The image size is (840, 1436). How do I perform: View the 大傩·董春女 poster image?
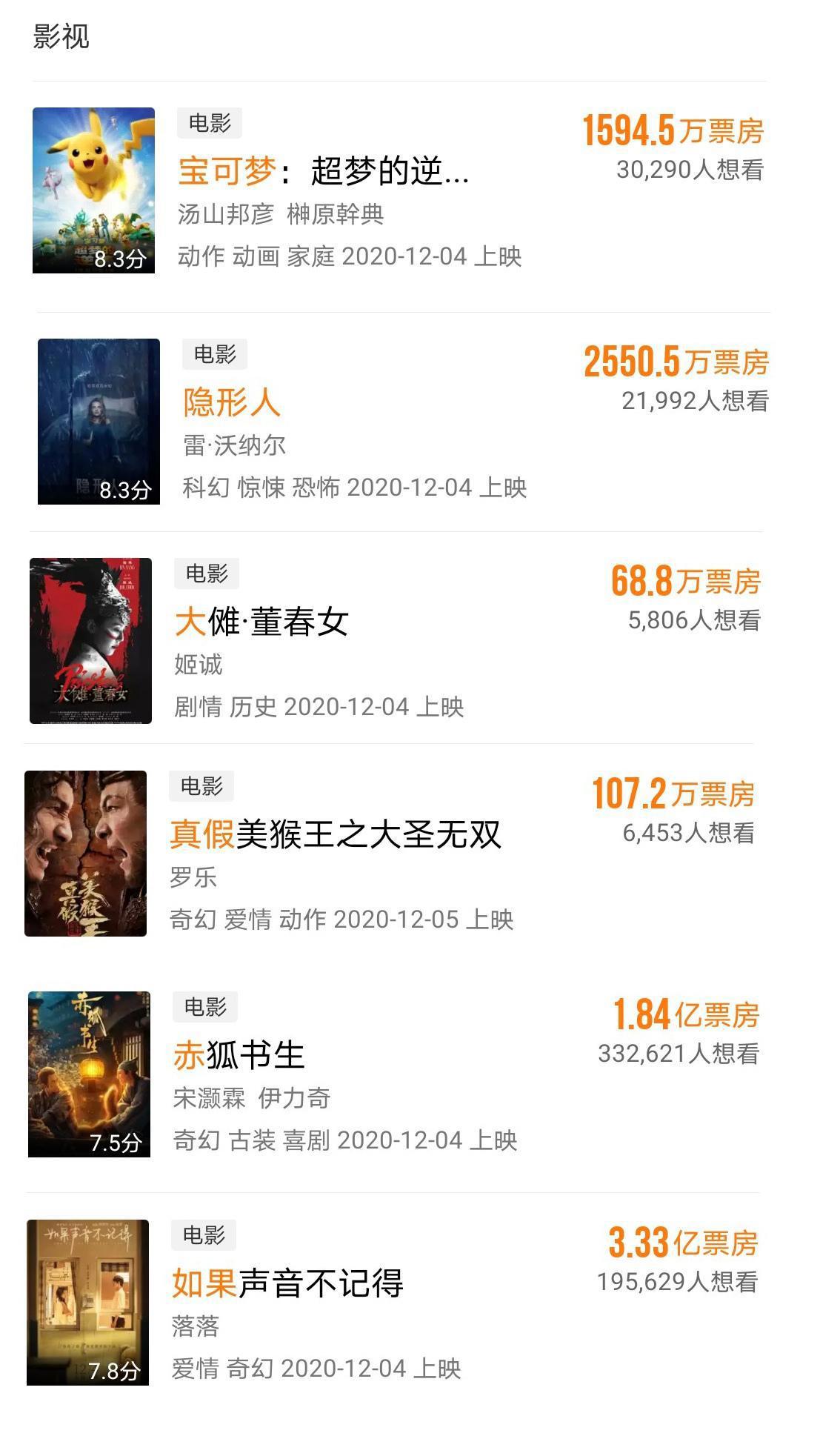[x=87, y=639]
